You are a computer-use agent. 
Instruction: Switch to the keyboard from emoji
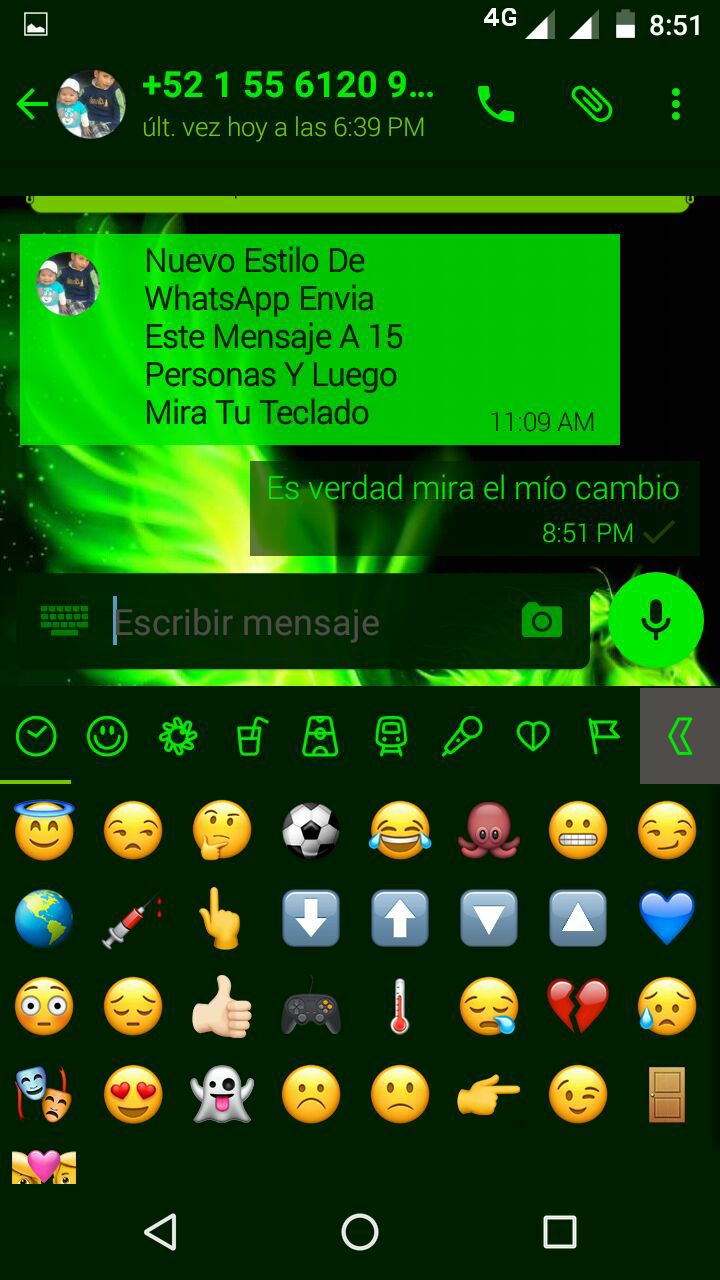coord(65,621)
